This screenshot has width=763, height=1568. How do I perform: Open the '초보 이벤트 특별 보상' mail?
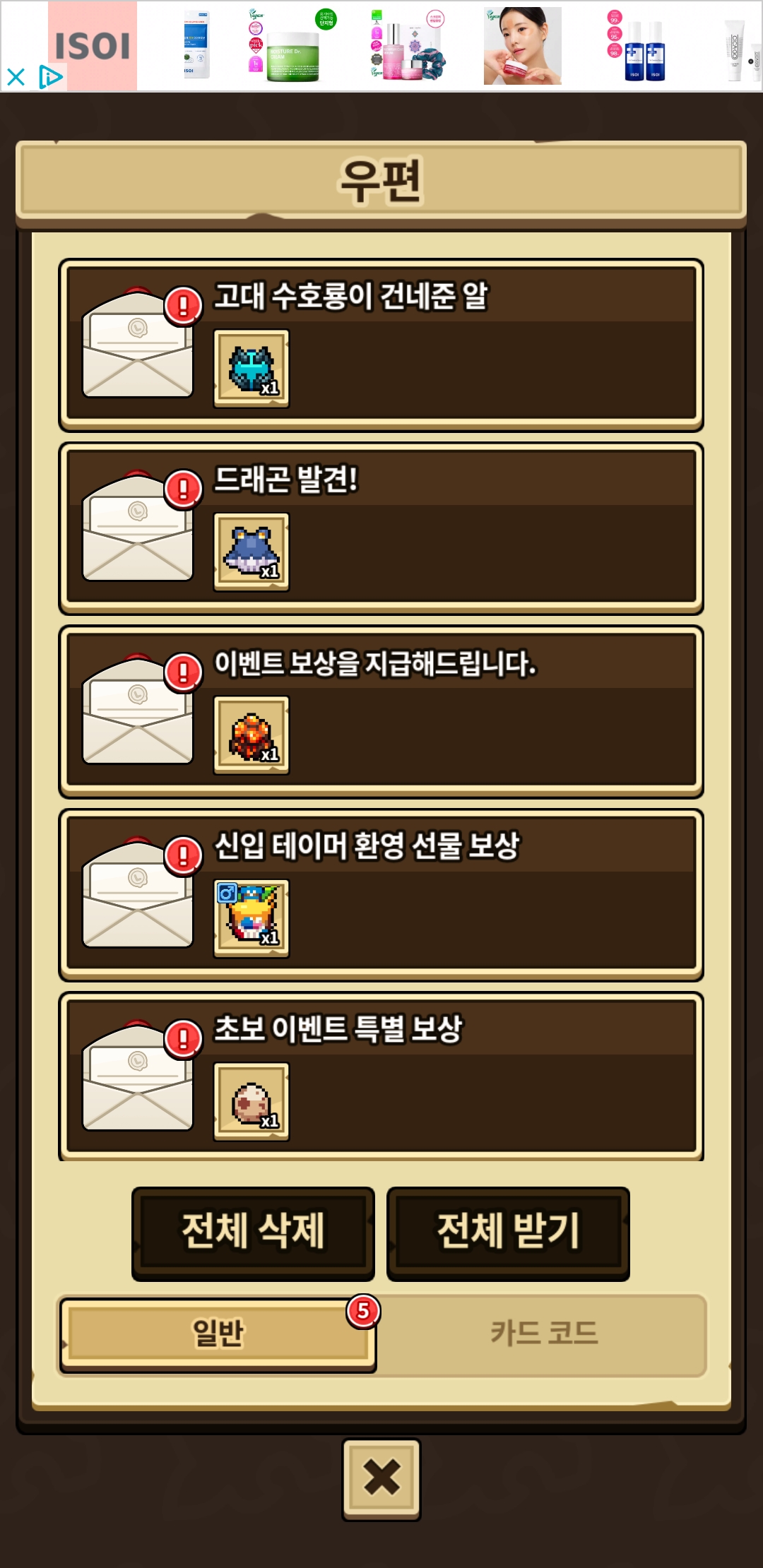[381, 1077]
